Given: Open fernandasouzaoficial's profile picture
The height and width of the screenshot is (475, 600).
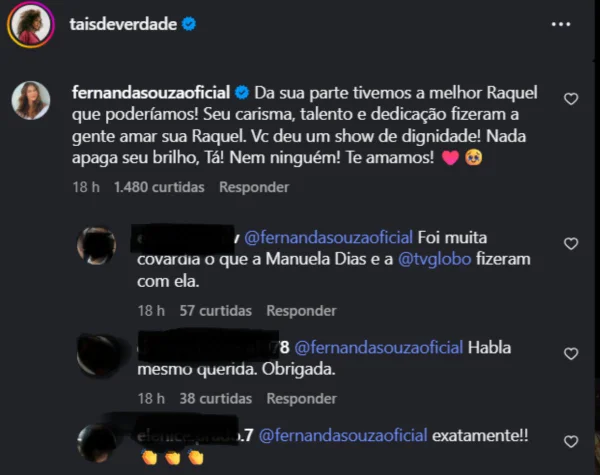Looking at the screenshot, I should click(x=29, y=99).
